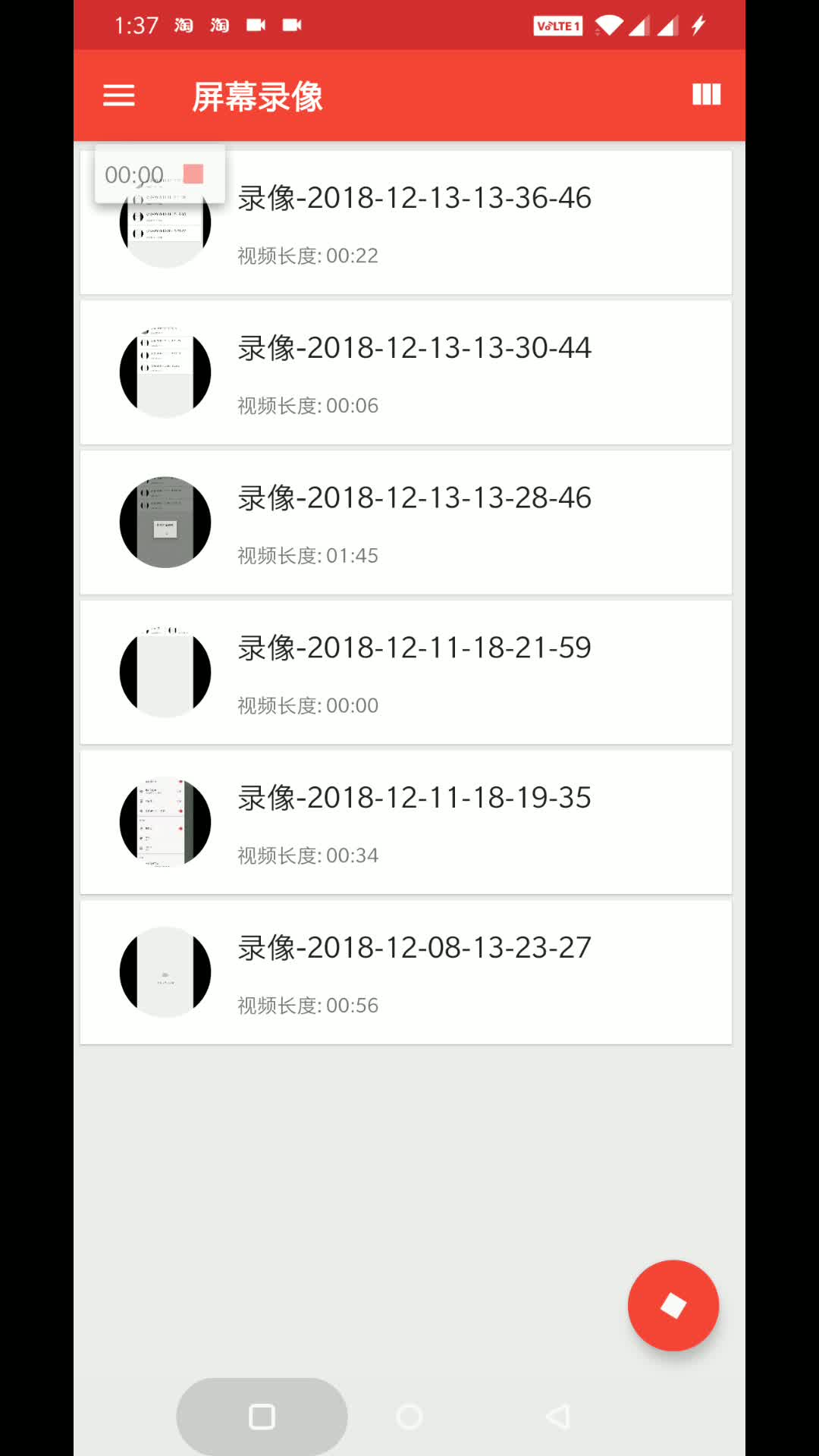Open recording 录像-2018-12-13-13-36-46
Image resolution: width=819 pixels, height=1456 pixels.
tap(406, 222)
